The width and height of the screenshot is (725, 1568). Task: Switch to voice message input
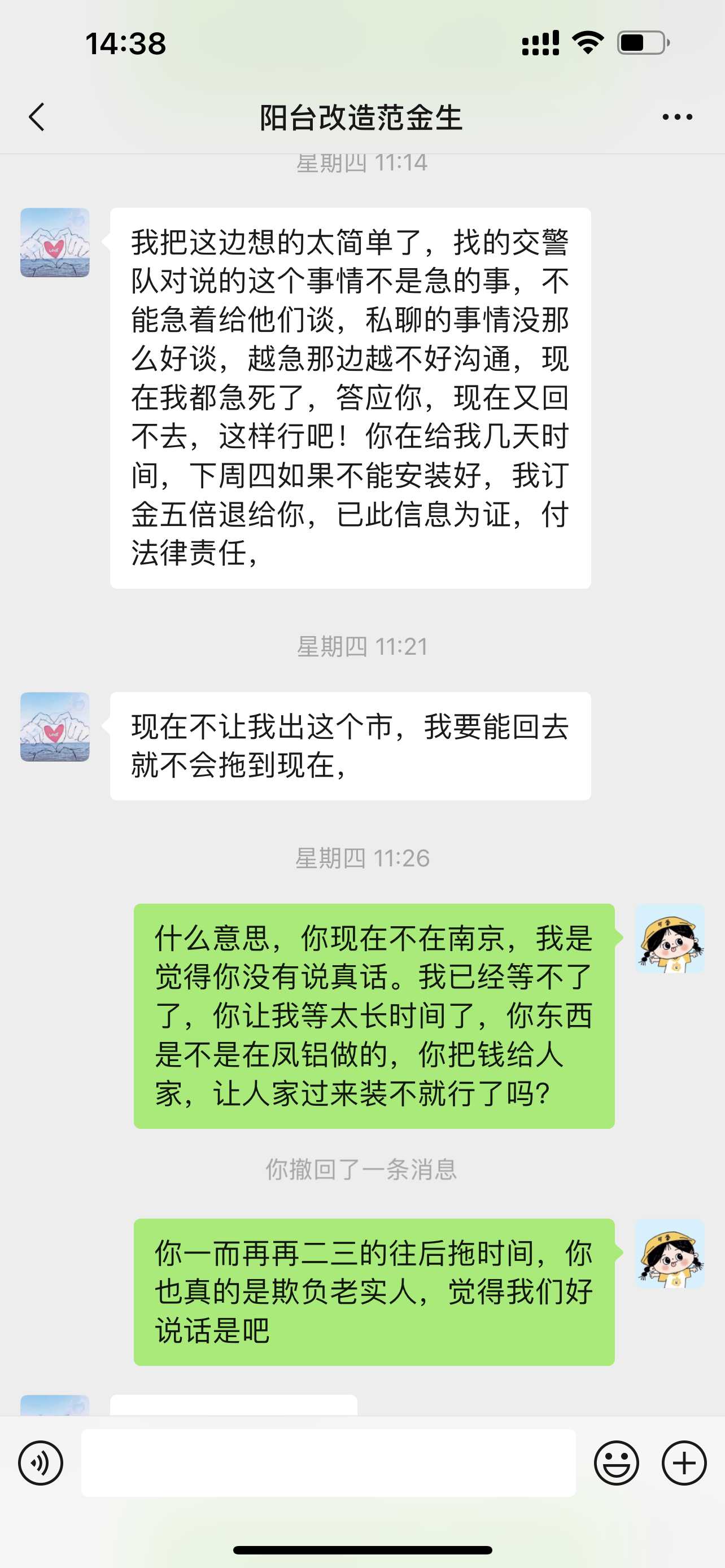click(x=40, y=1462)
